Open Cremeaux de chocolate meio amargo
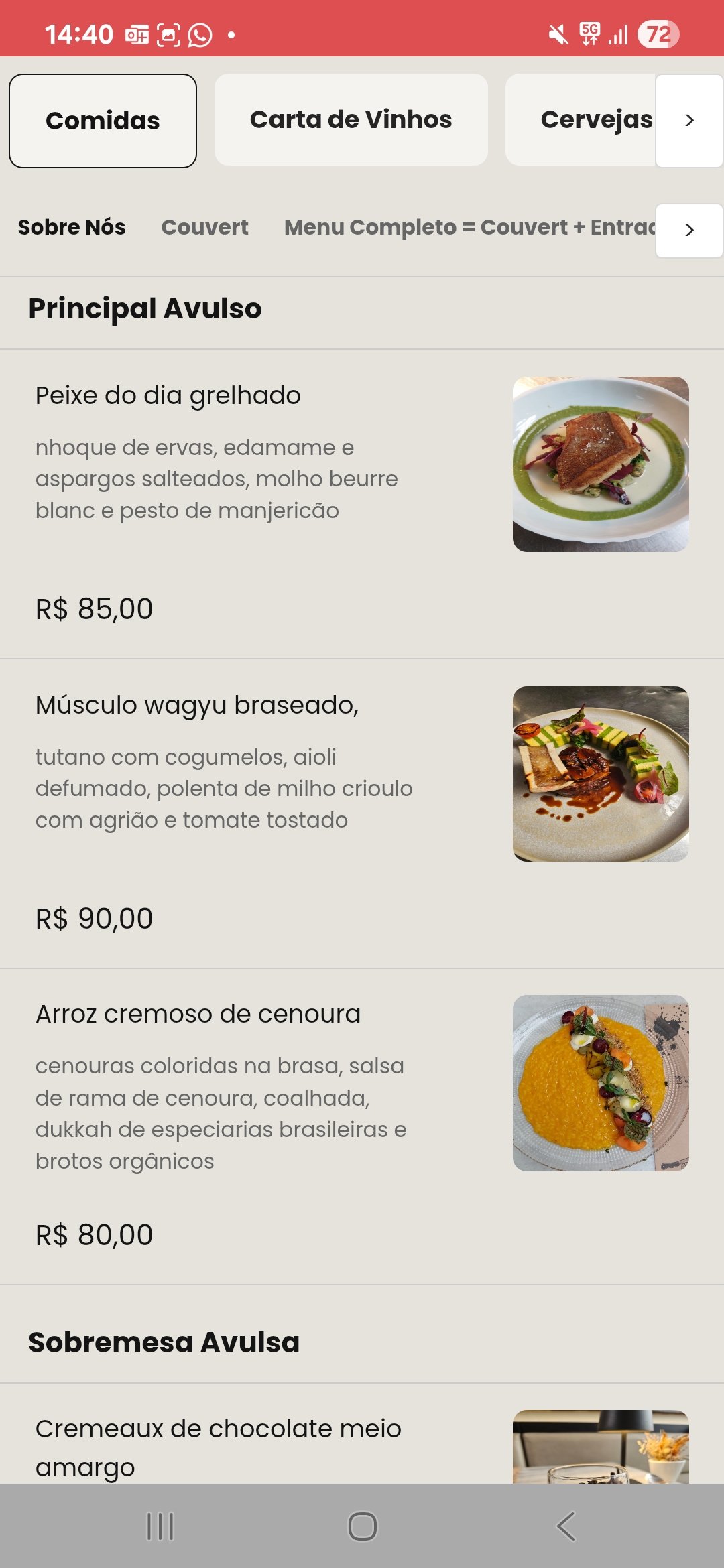The height and width of the screenshot is (1568, 724). (219, 1447)
